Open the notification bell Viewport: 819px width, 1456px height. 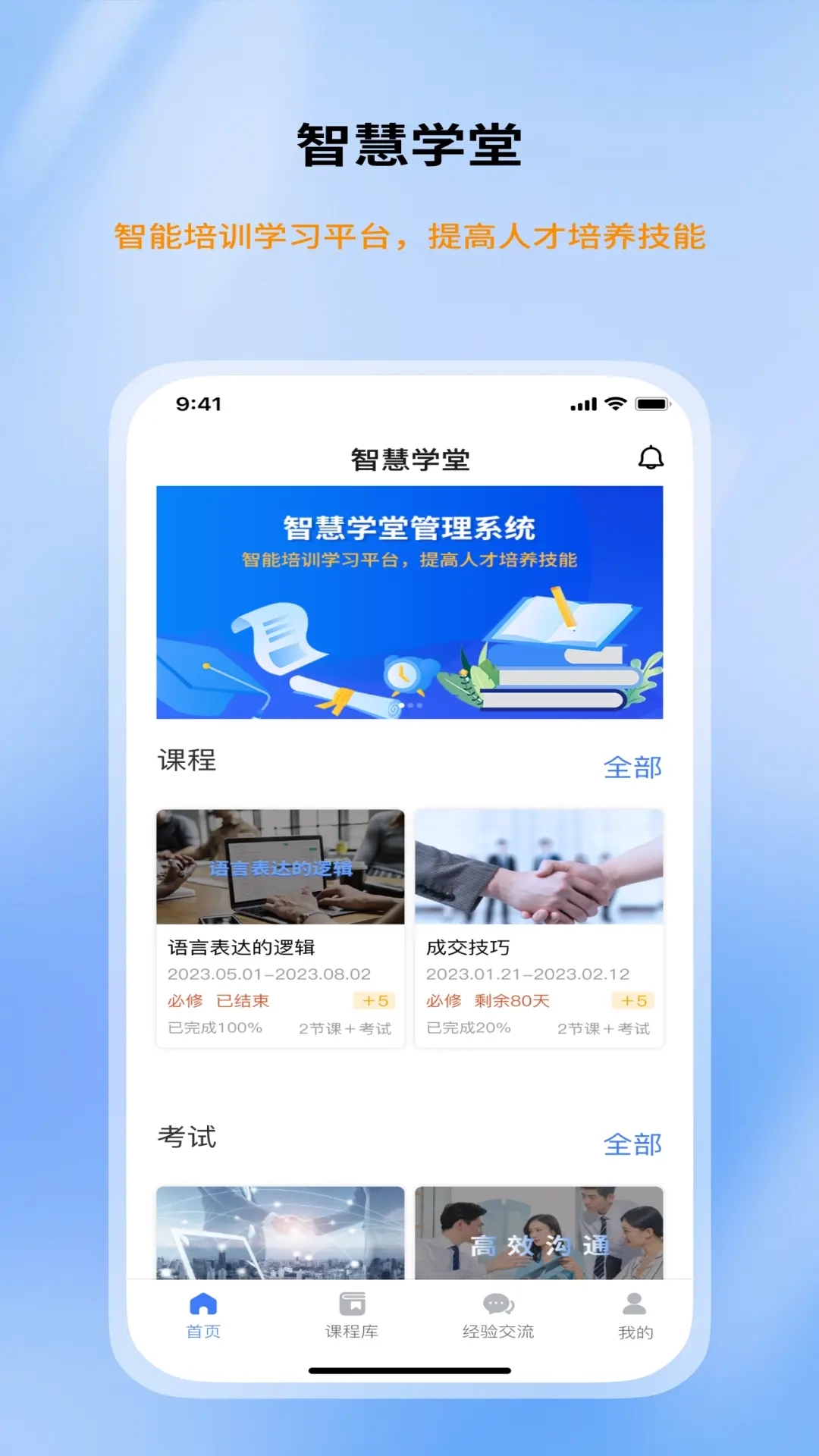coord(650,457)
